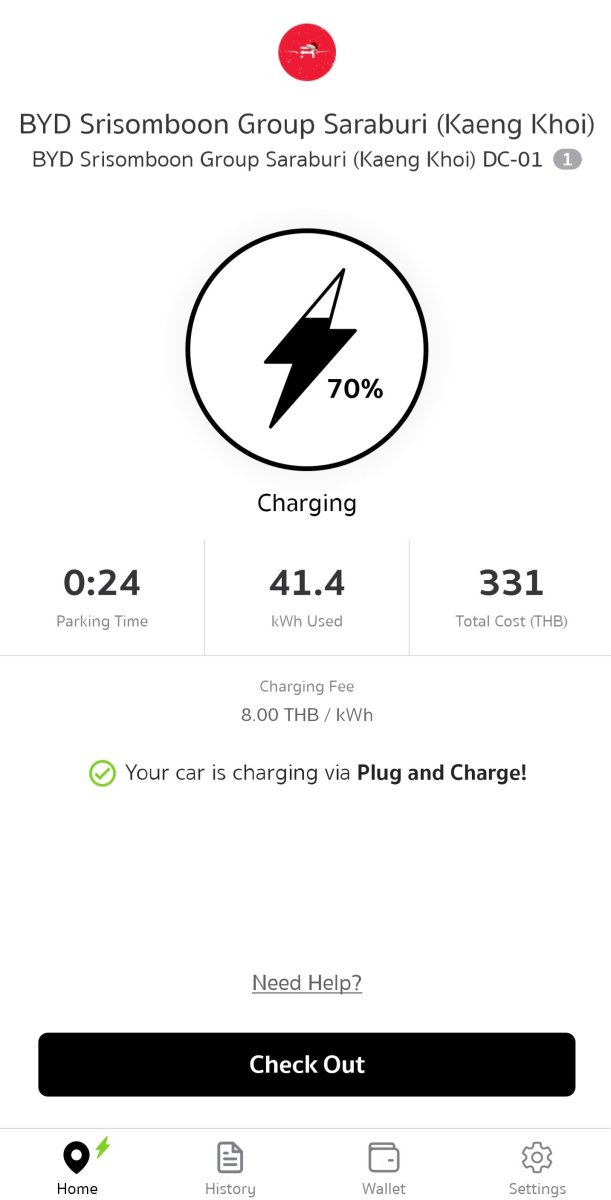Open the Need Help? link
This screenshot has width=611, height=1200.
306,983
